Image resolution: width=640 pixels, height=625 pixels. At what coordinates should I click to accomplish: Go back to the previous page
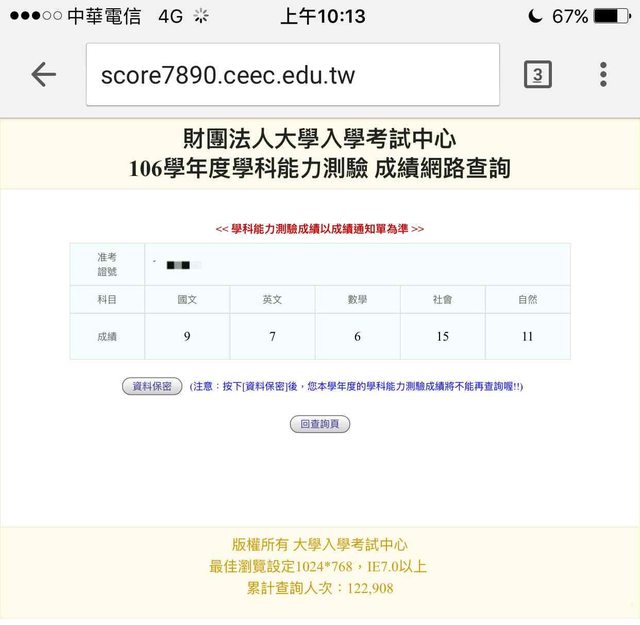click(x=43, y=74)
